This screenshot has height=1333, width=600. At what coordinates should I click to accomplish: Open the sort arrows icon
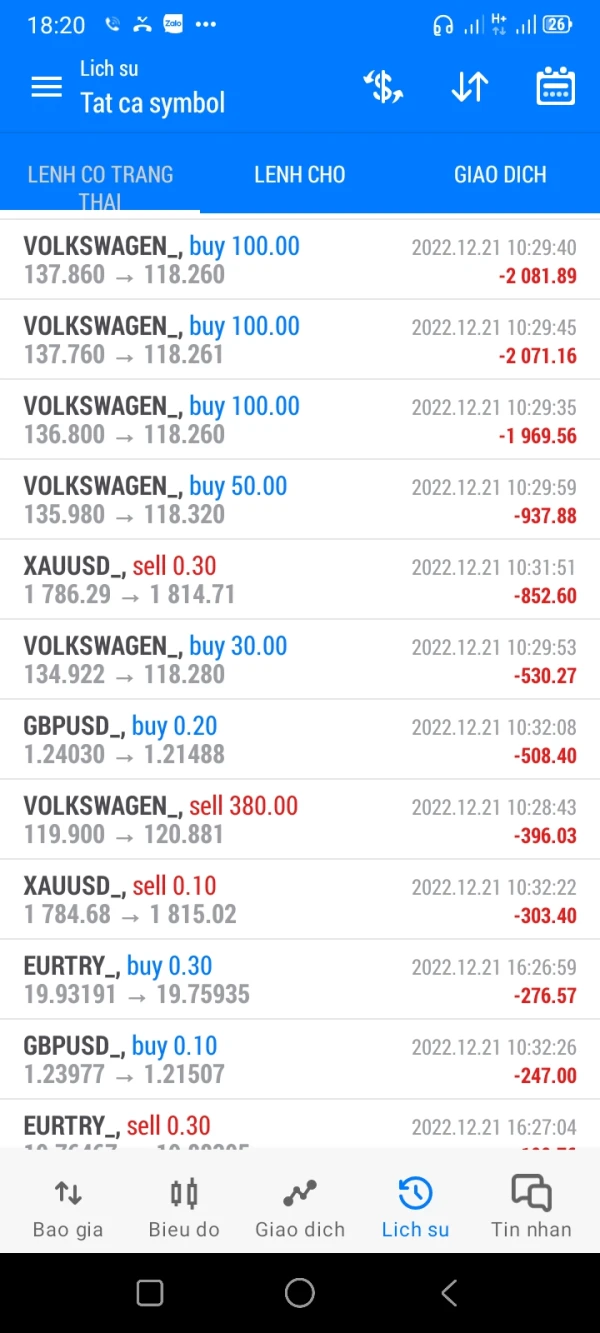tap(469, 87)
